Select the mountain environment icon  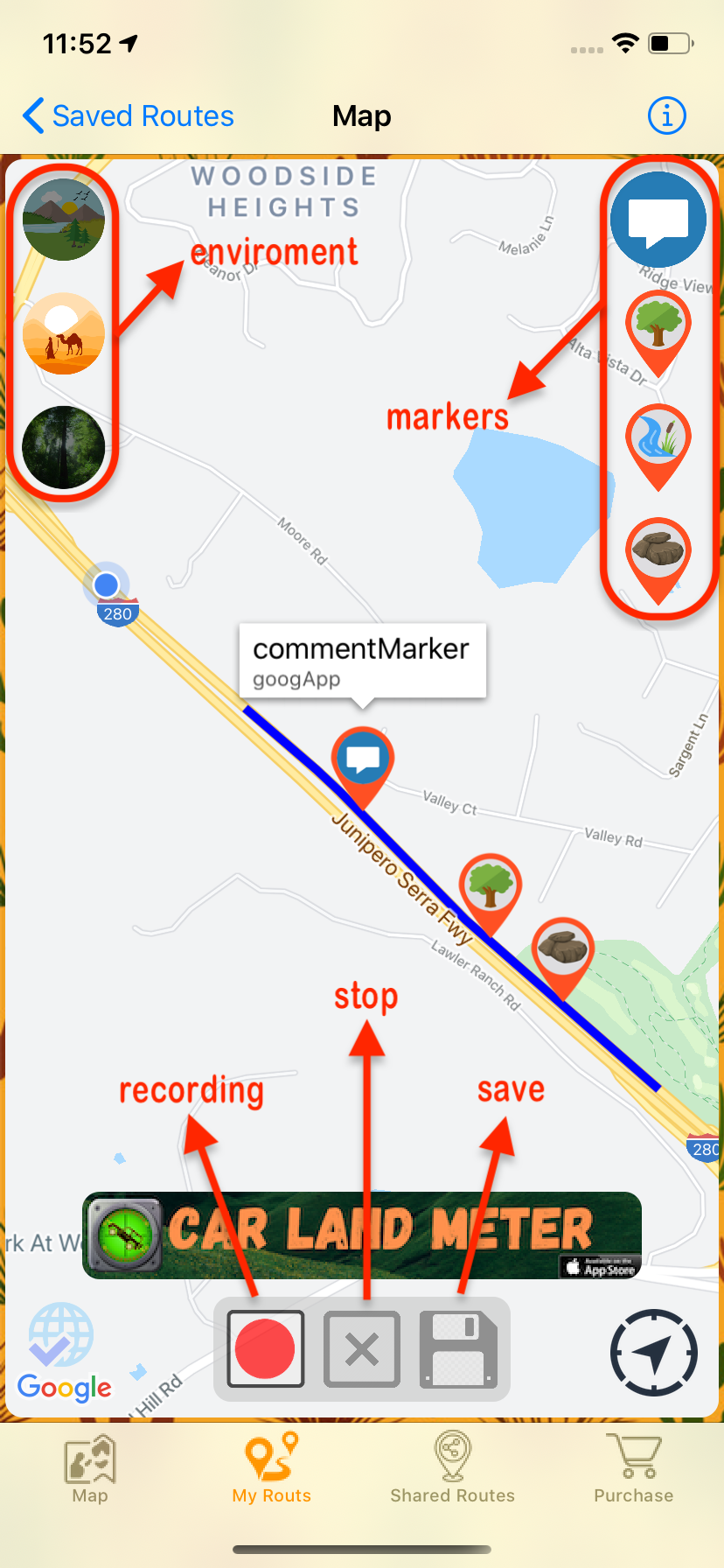click(x=63, y=220)
